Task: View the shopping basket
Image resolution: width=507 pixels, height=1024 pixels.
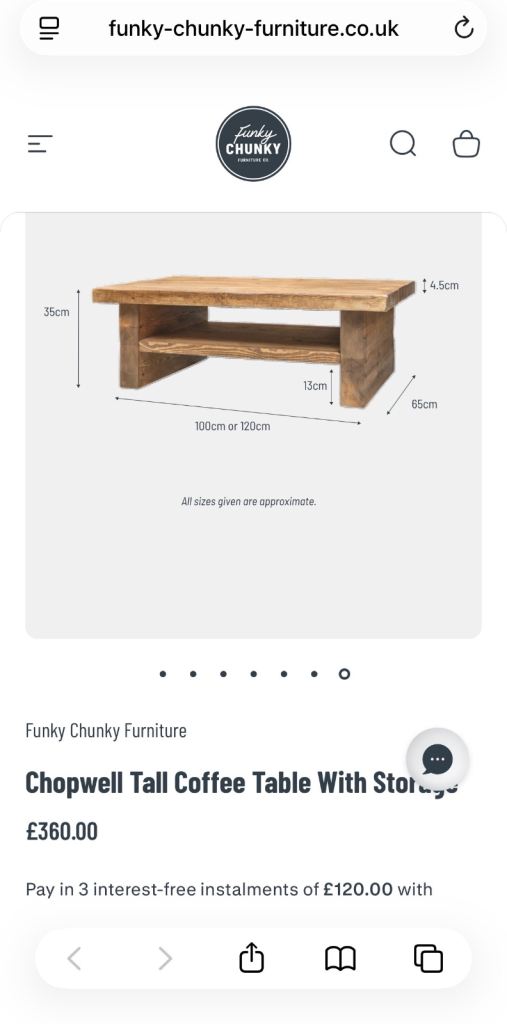Action: pyautogui.click(x=466, y=144)
